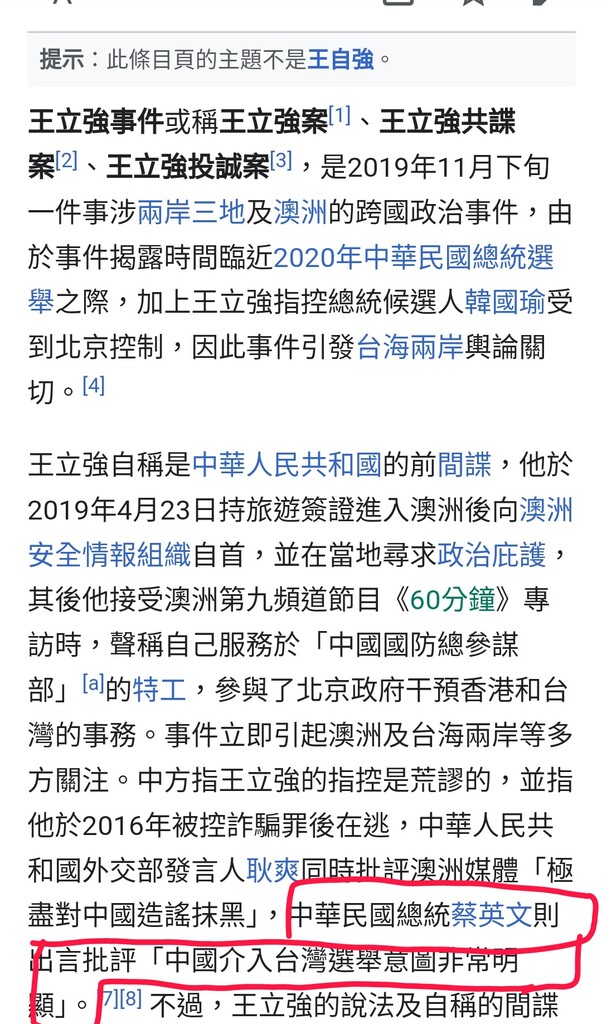View the 特工 article
The width and height of the screenshot is (602, 1024).
(x=156, y=689)
